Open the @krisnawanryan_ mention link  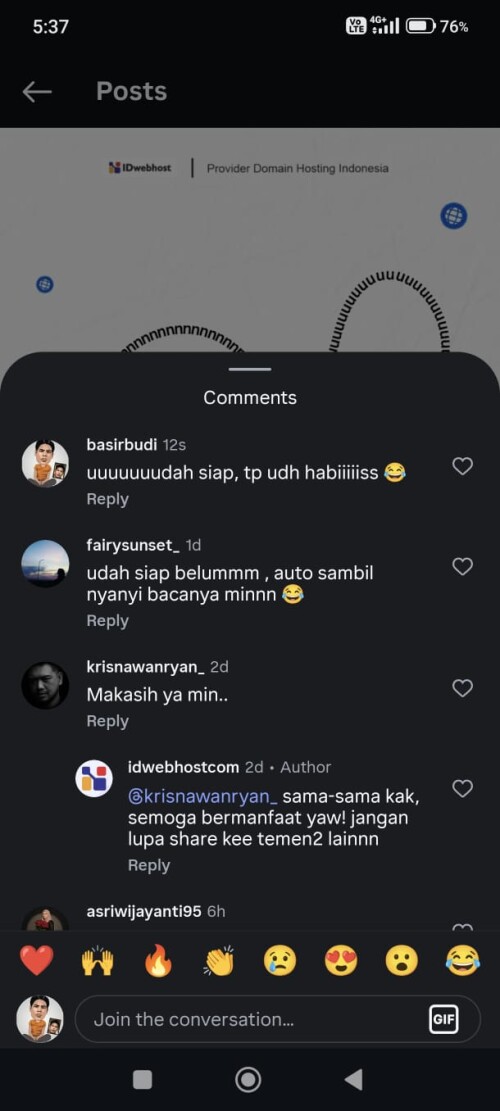pyautogui.click(x=203, y=796)
